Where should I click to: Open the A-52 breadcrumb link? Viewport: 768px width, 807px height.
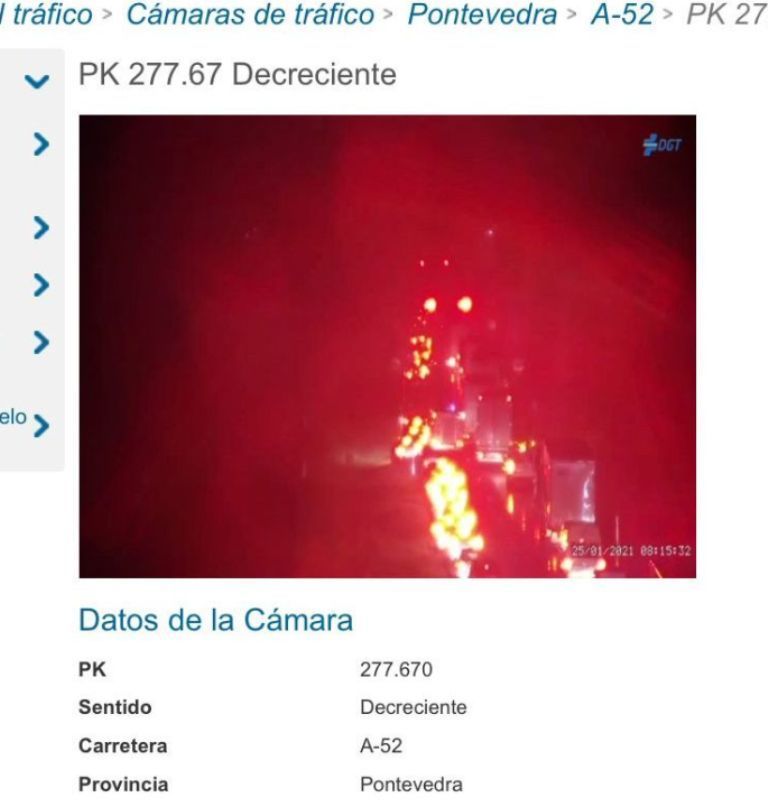(620, 15)
